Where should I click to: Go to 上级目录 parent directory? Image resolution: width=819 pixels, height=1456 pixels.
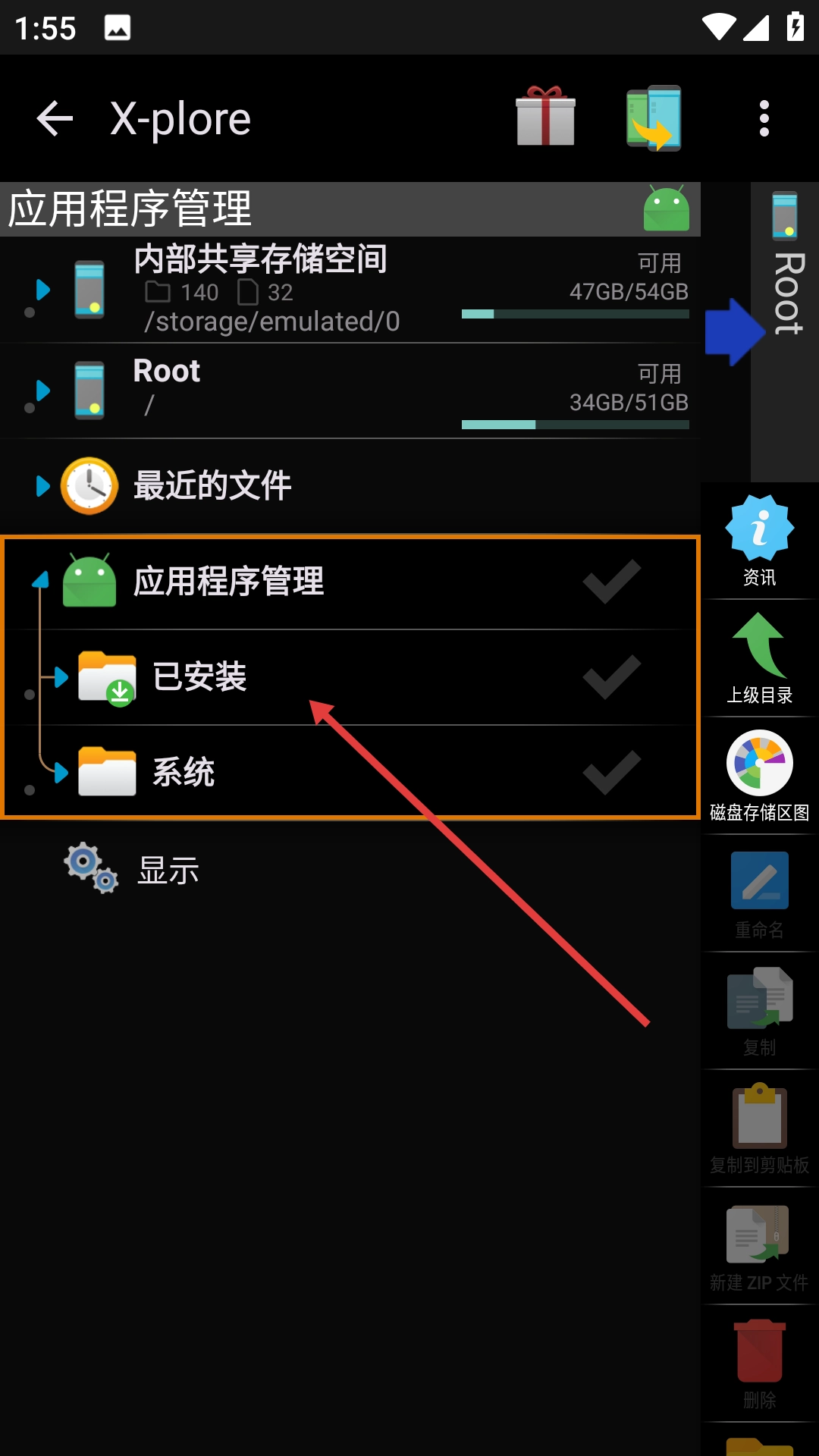tap(760, 659)
